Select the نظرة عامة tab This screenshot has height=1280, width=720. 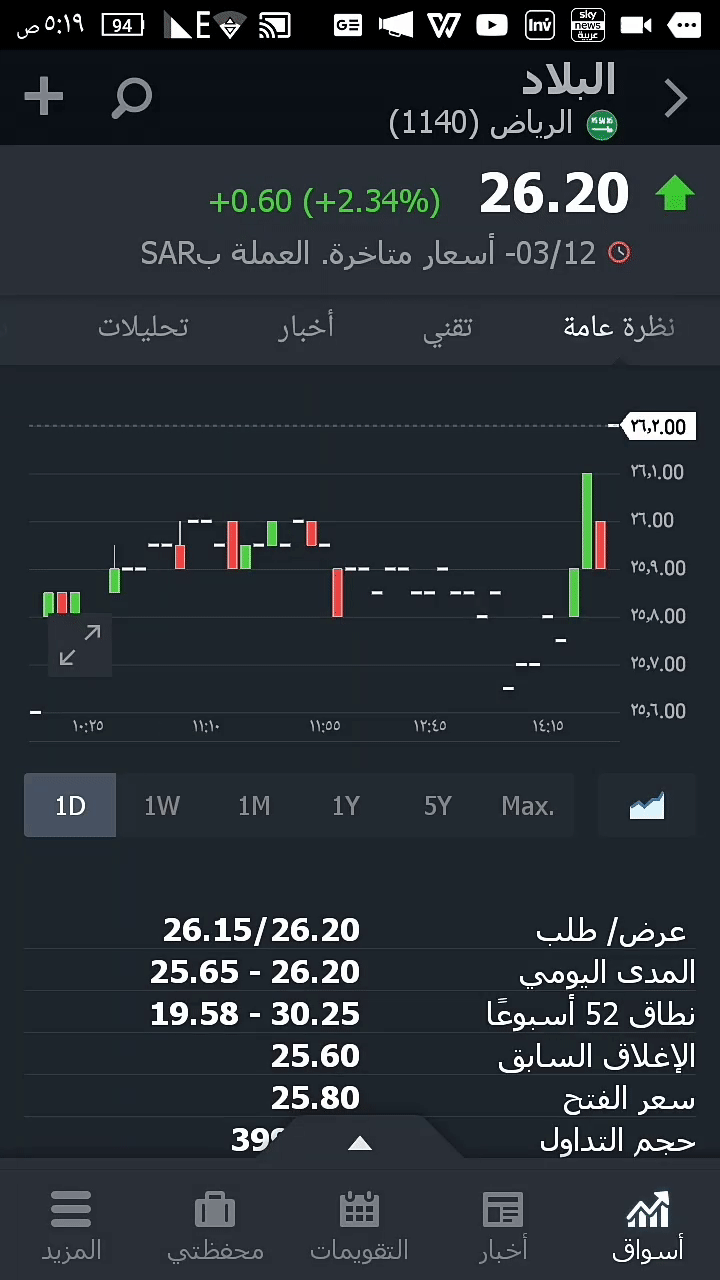coord(619,327)
